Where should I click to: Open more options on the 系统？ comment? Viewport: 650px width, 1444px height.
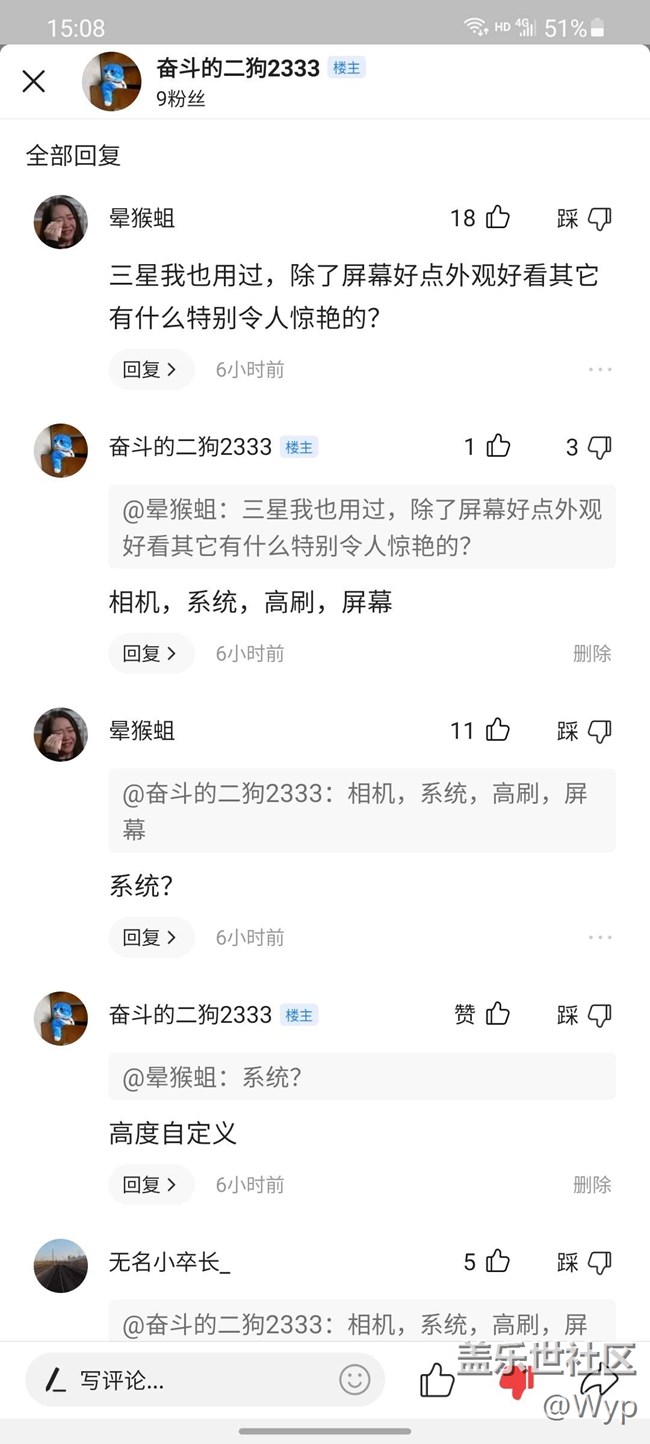(x=599, y=938)
